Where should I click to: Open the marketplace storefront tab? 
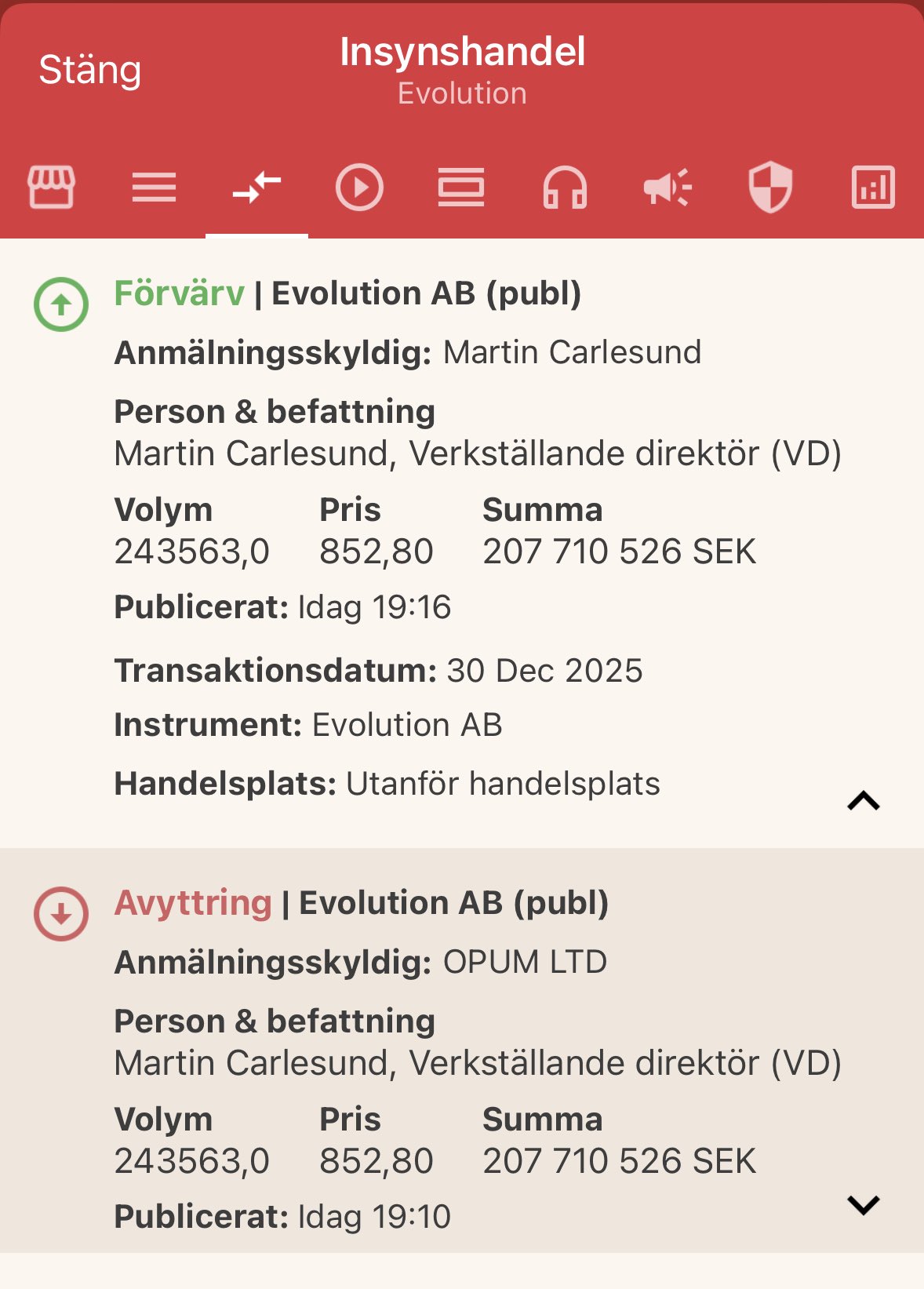[51, 188]
